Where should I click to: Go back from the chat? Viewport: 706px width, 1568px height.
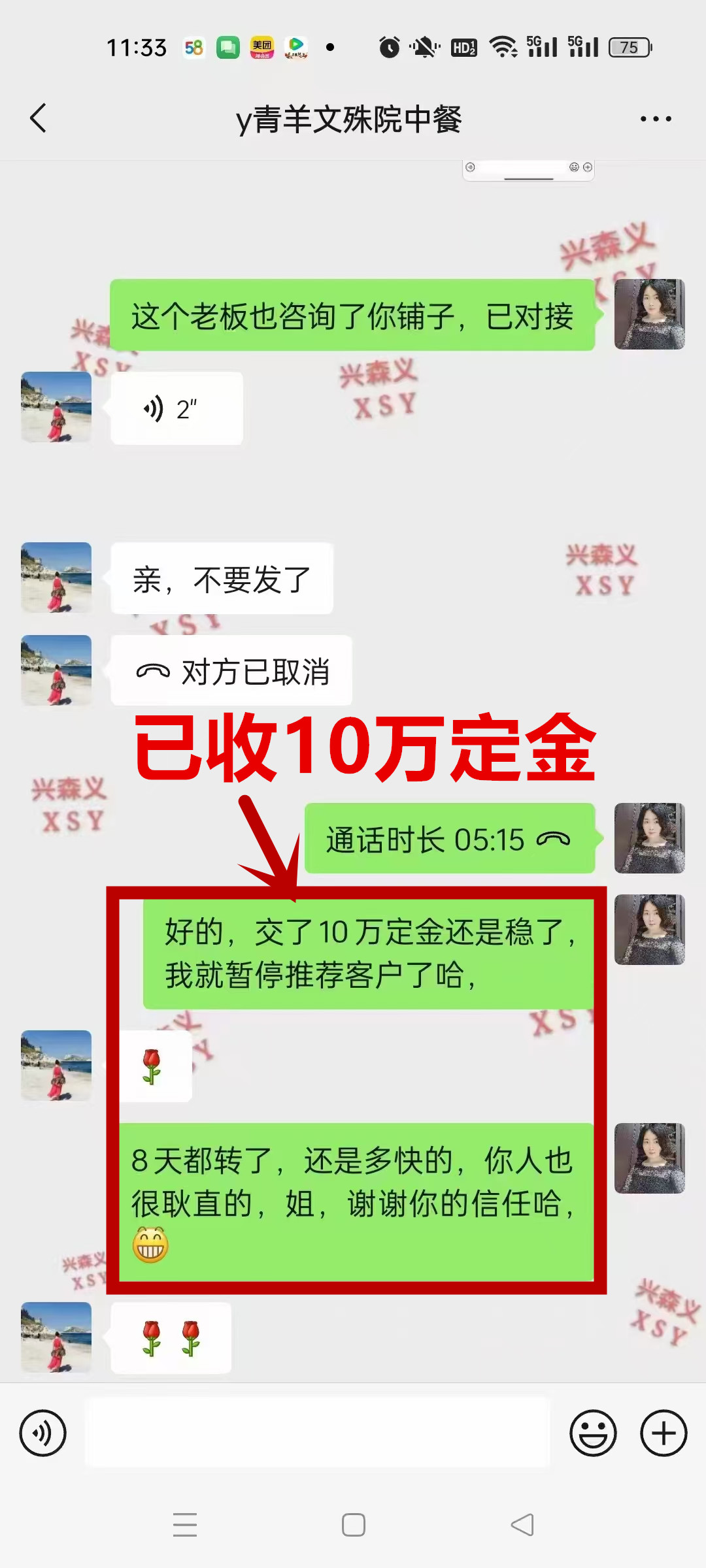[39, 118]
